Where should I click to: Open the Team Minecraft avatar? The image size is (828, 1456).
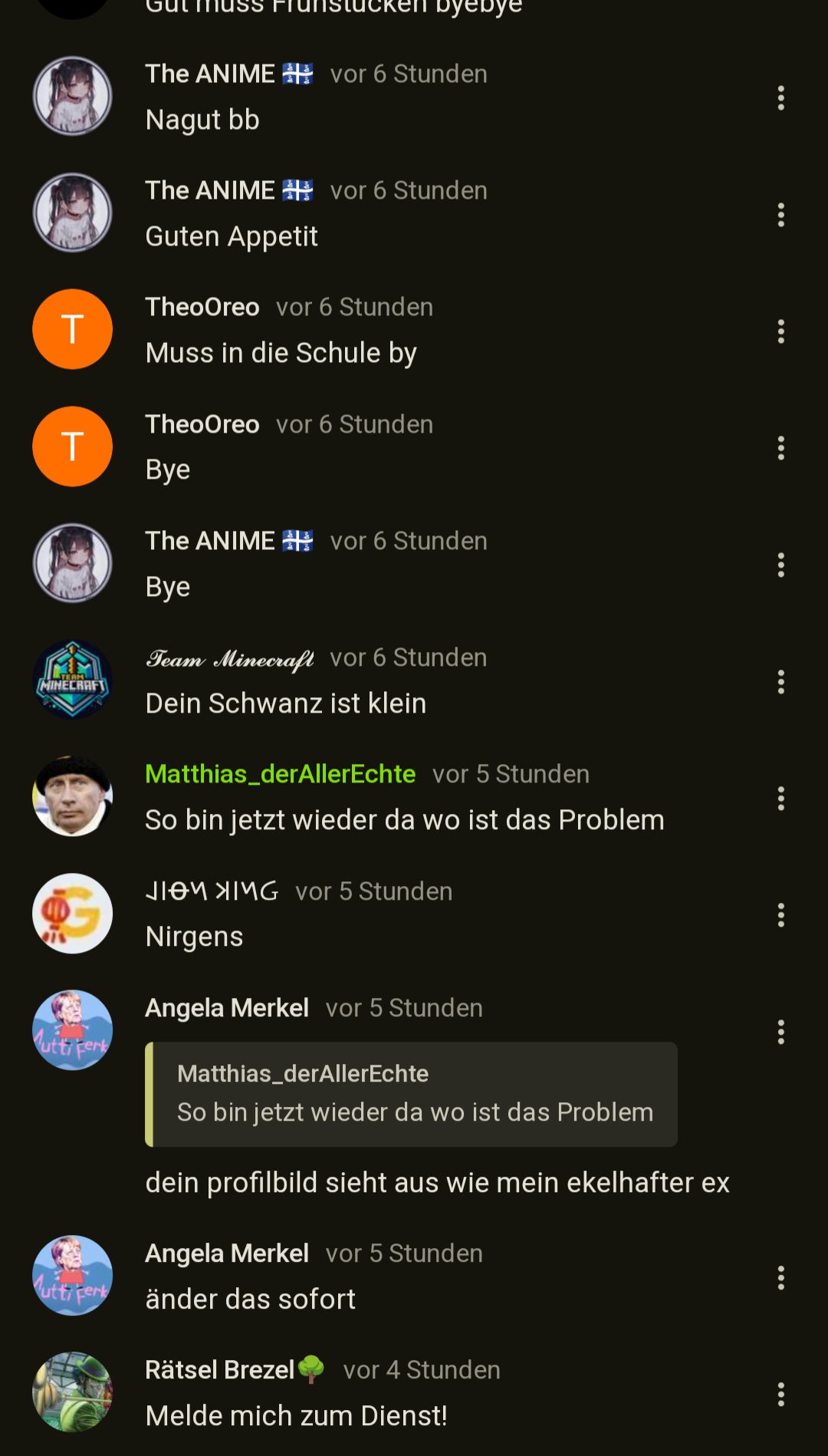click(x=73, y=680)
